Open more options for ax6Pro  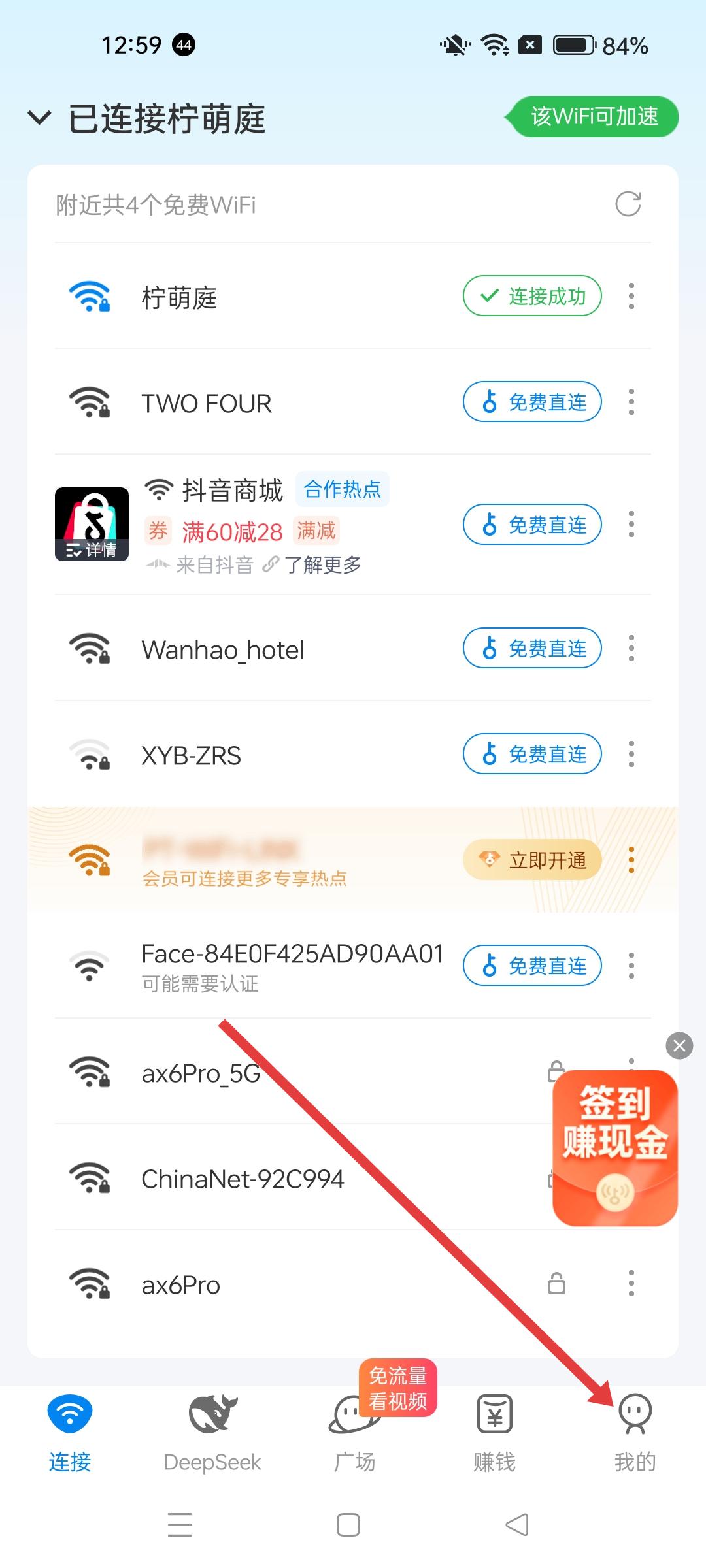click(631, 1284)
